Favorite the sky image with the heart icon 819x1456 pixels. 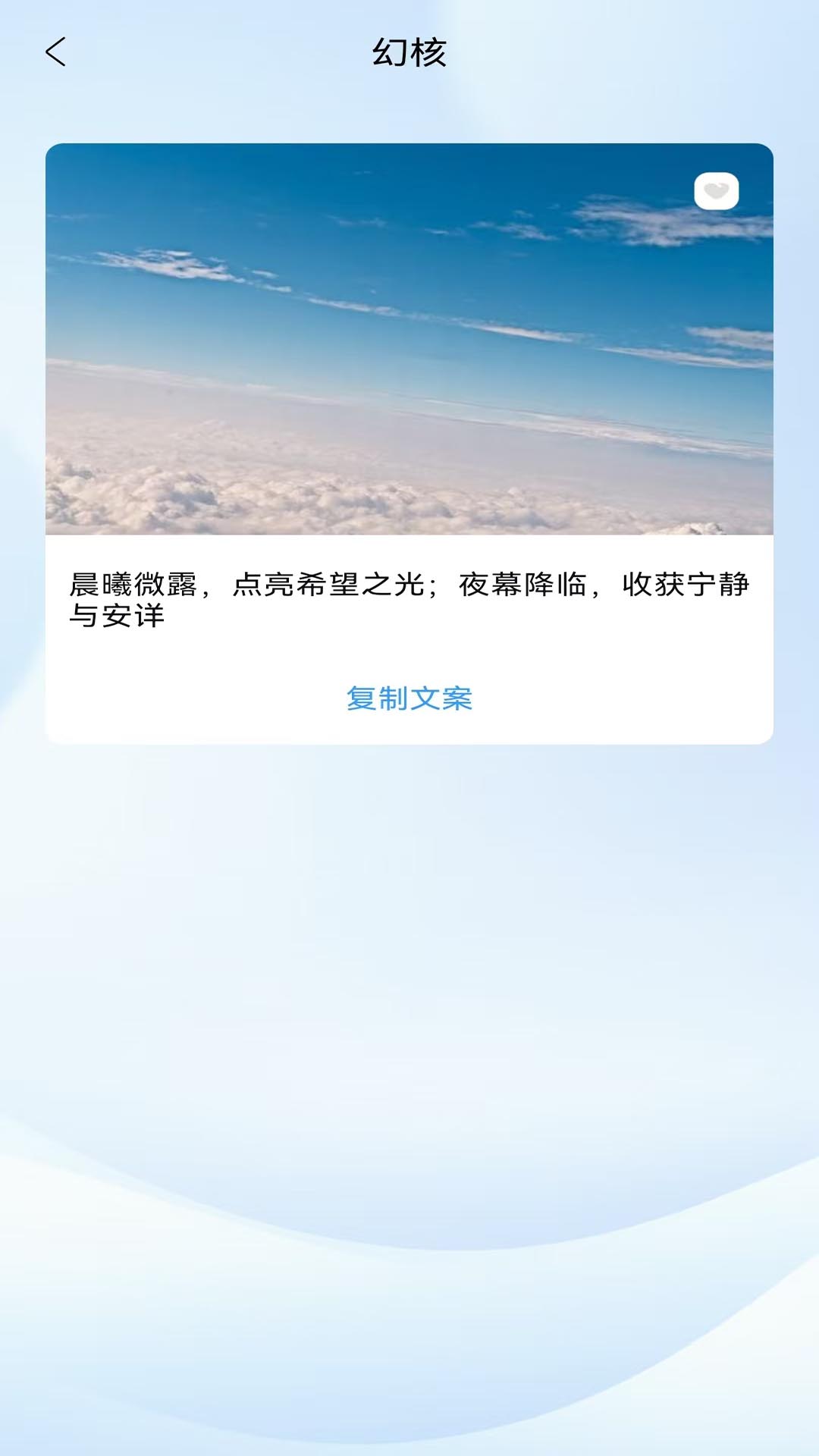pos(716,191)
